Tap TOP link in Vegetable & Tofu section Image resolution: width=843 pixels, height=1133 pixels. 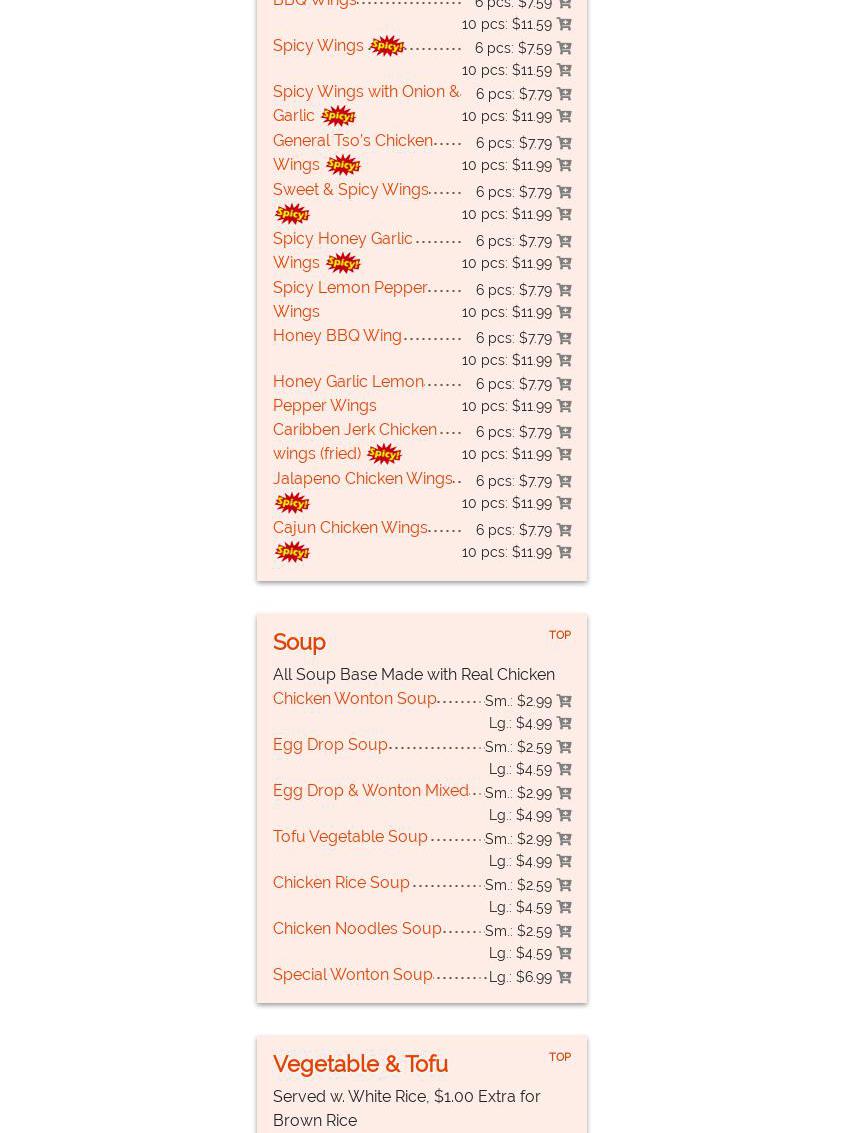coord(559,1057)
